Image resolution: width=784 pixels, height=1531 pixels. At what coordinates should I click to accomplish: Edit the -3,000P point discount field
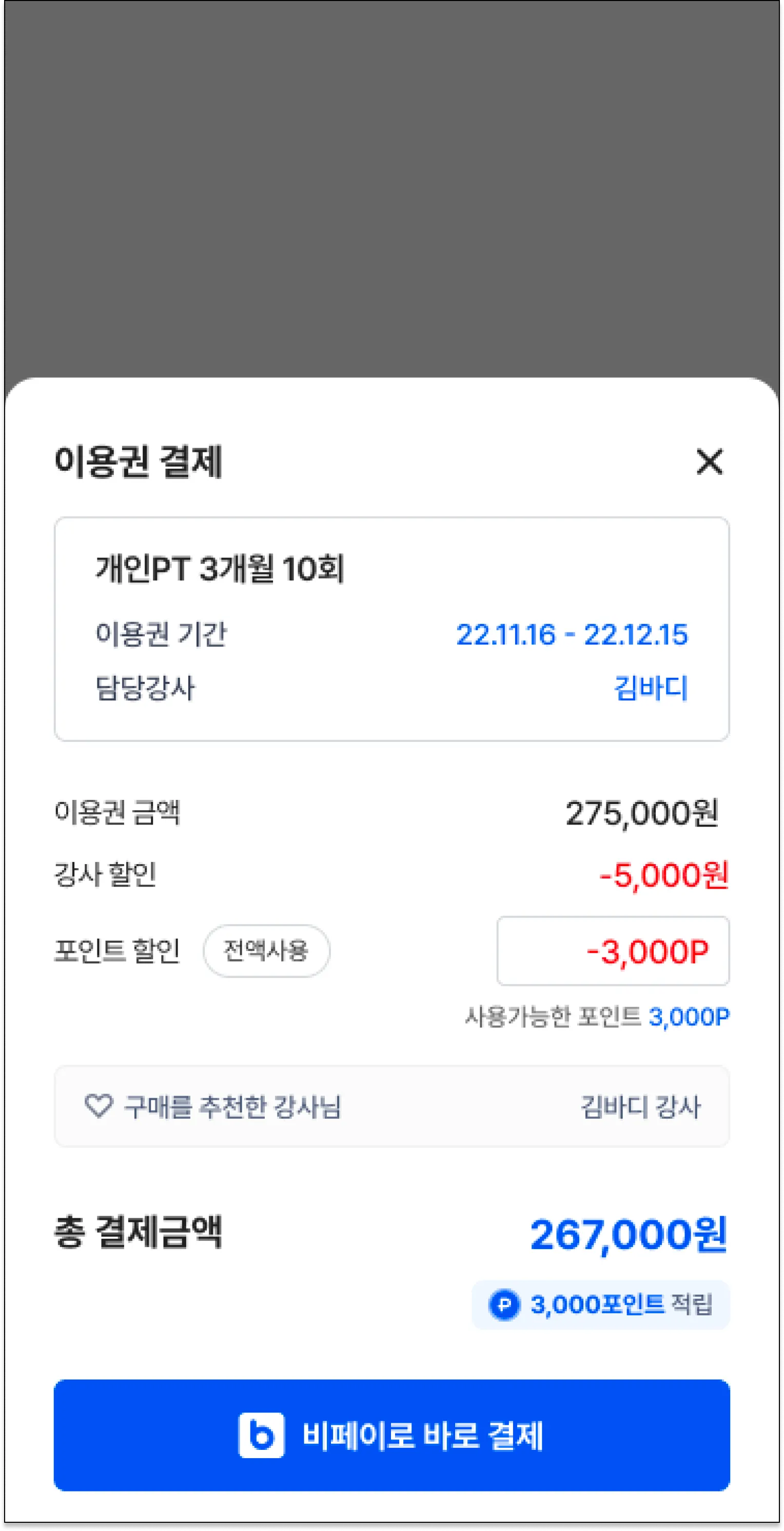coord(612,951)
